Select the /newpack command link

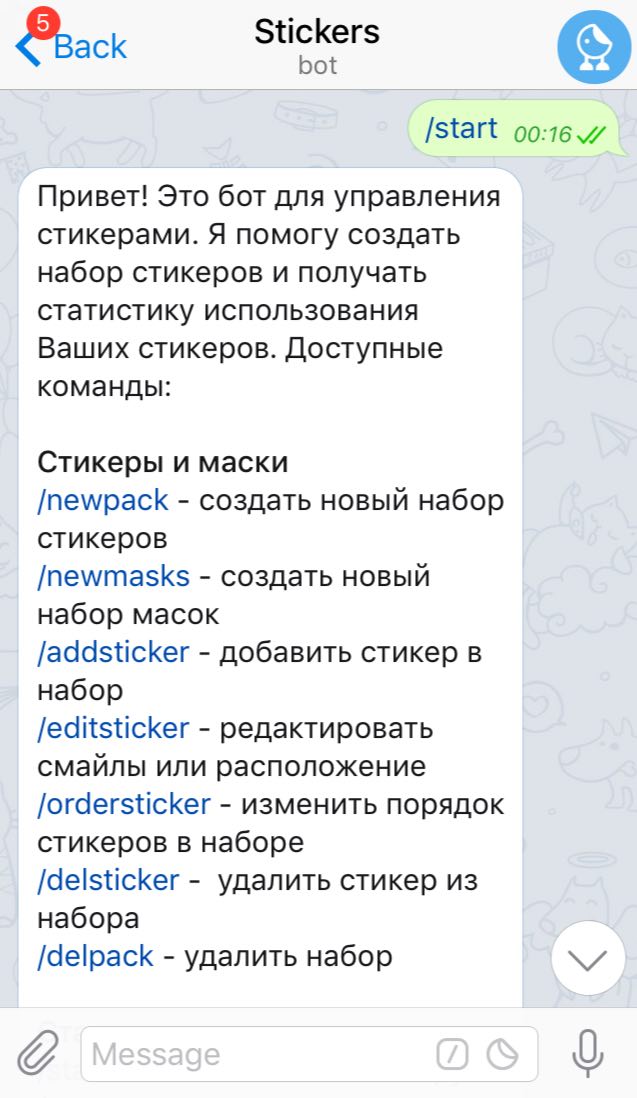[x=103, y=500]
